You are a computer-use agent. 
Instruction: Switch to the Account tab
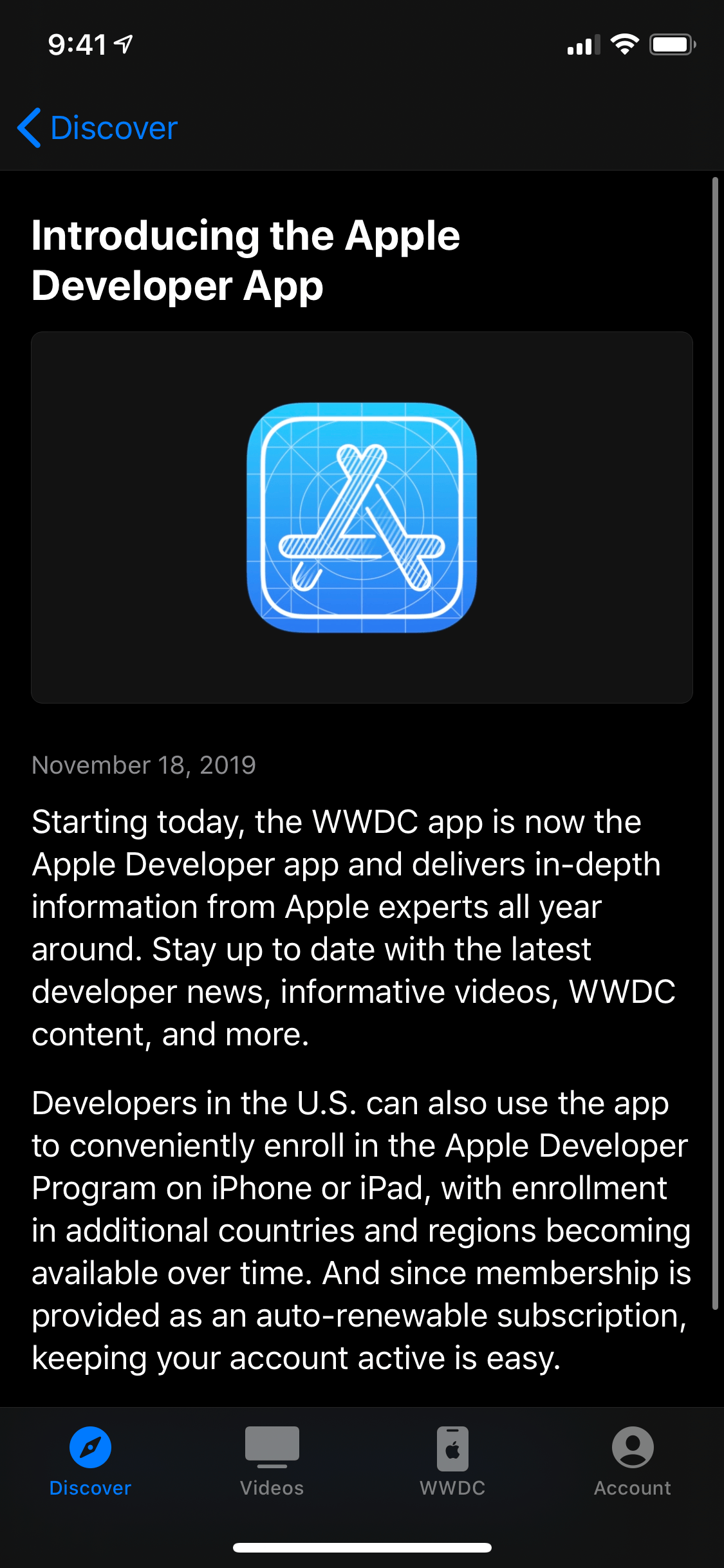[633, 1461]
